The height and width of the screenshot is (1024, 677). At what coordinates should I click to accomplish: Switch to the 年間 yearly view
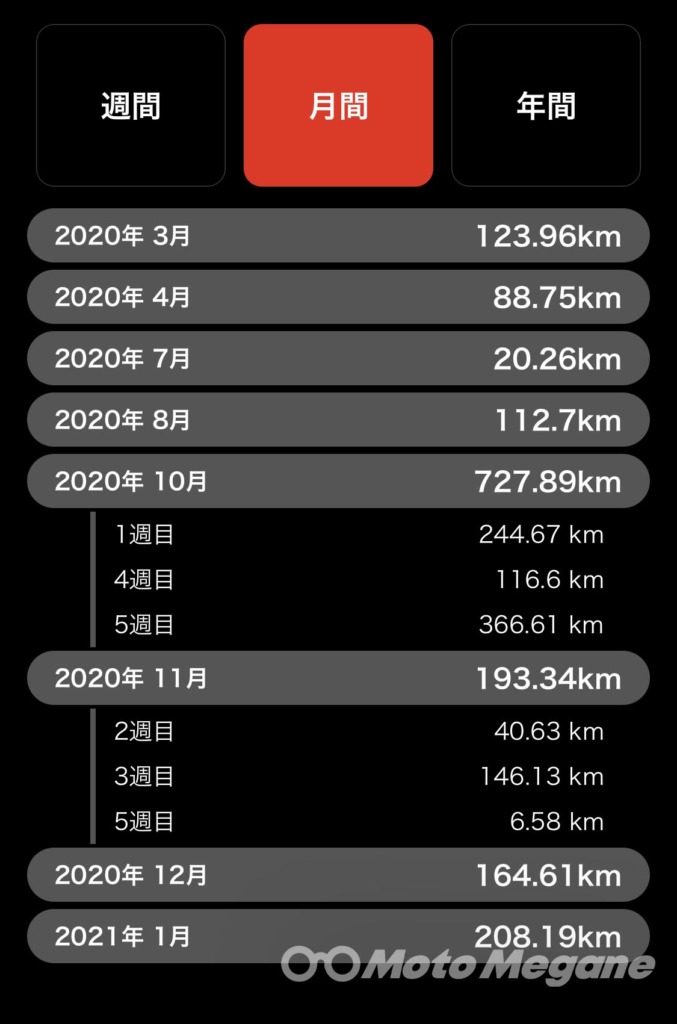(x=546, y=106)
